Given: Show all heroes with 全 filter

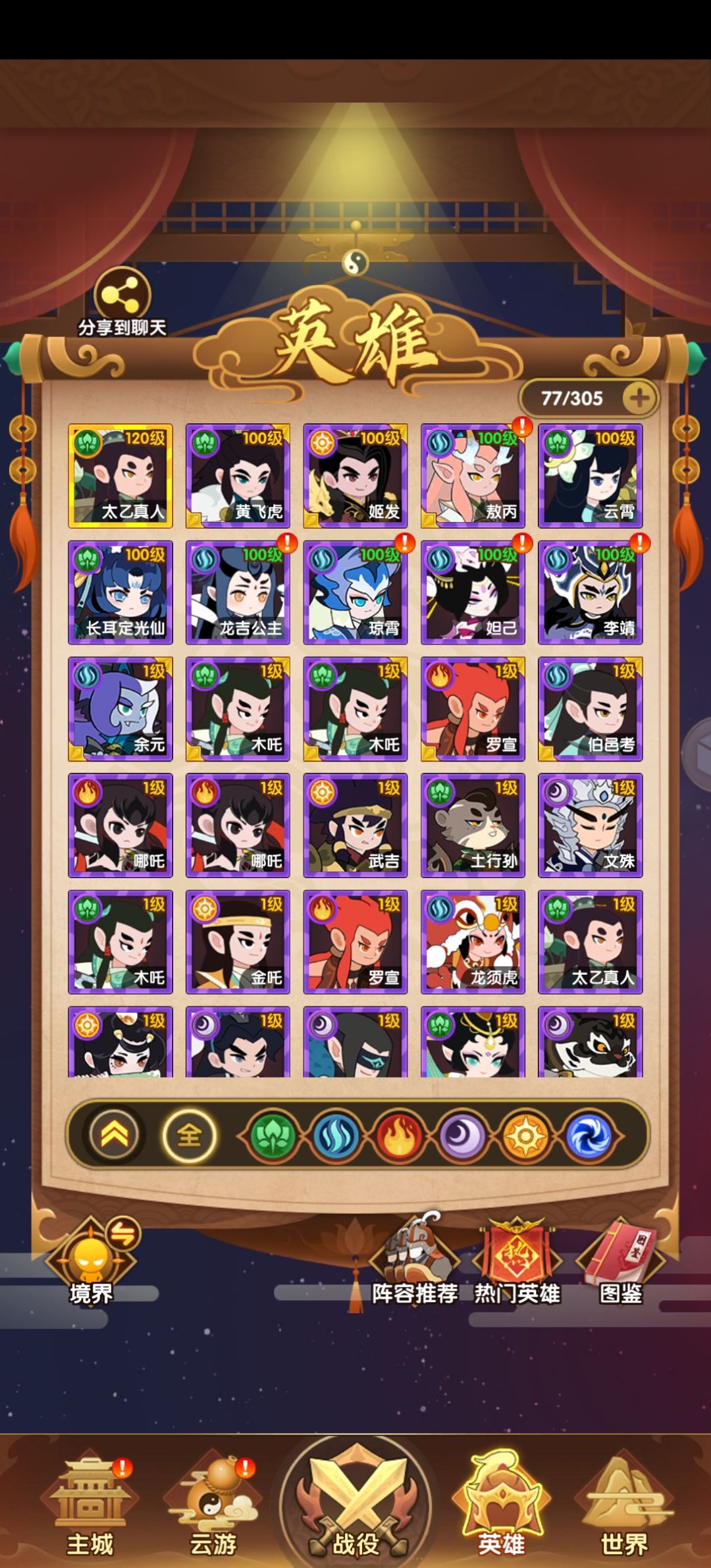Looking at the screenshot, I should (190, 1135).
